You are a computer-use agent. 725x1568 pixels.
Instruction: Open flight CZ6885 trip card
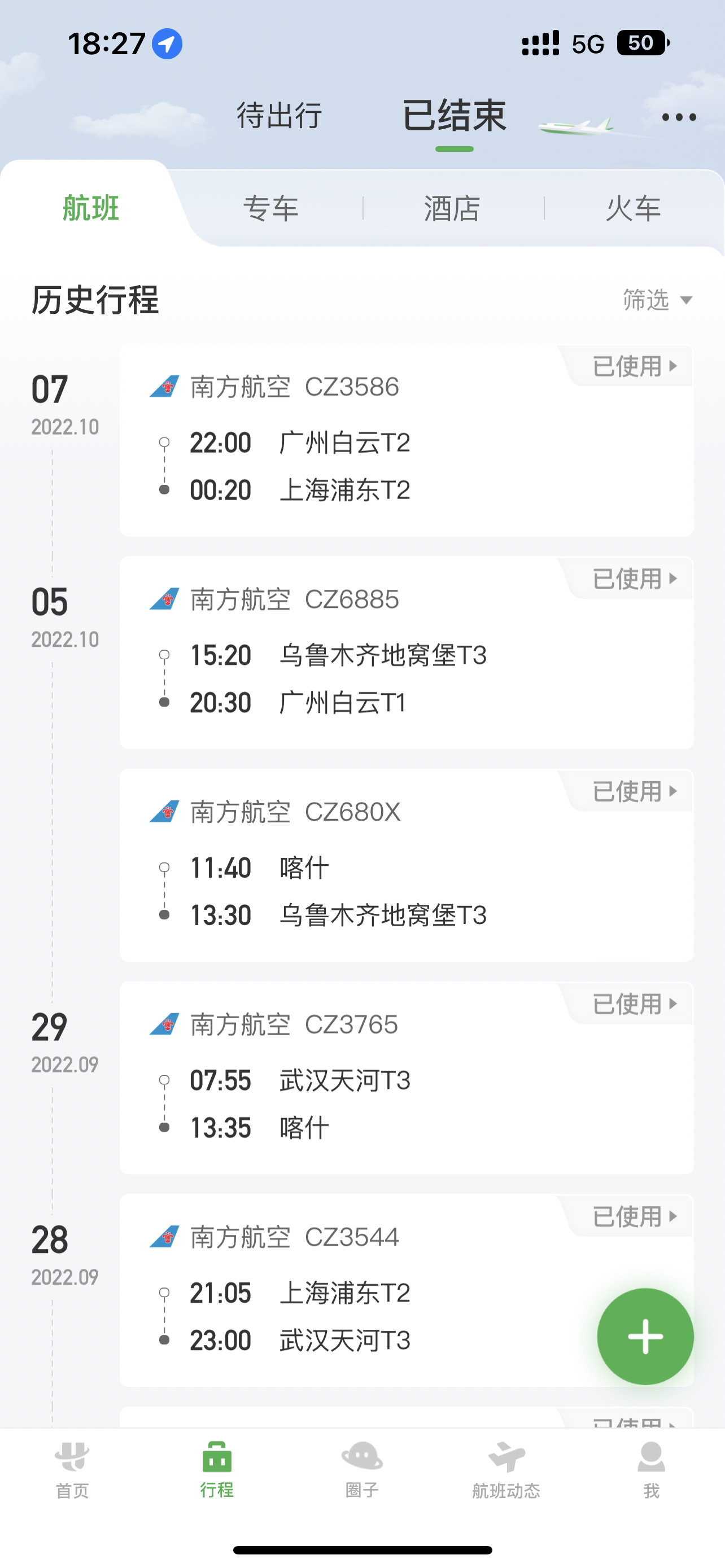(407, 652)
